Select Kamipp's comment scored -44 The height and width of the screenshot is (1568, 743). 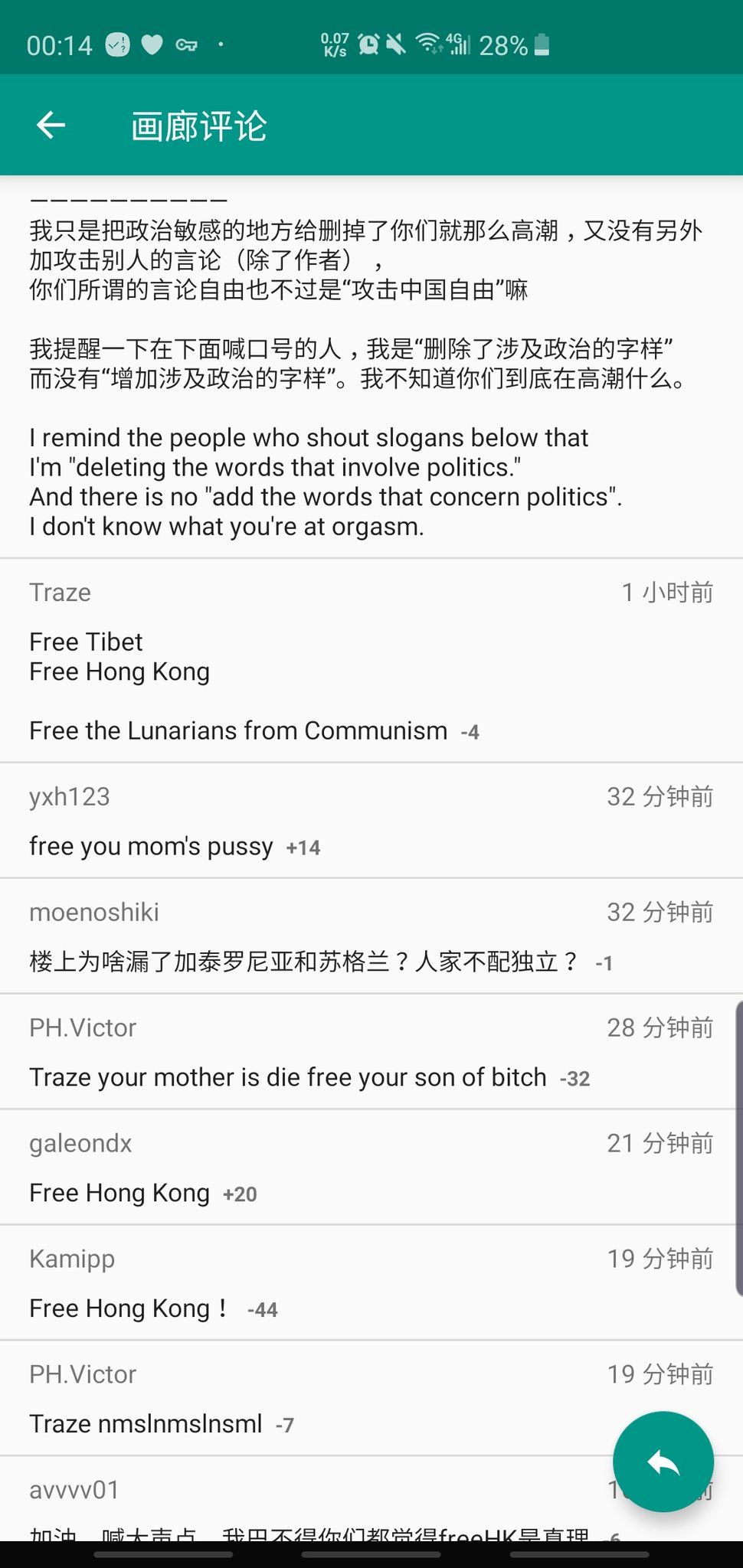[371, 1283]
